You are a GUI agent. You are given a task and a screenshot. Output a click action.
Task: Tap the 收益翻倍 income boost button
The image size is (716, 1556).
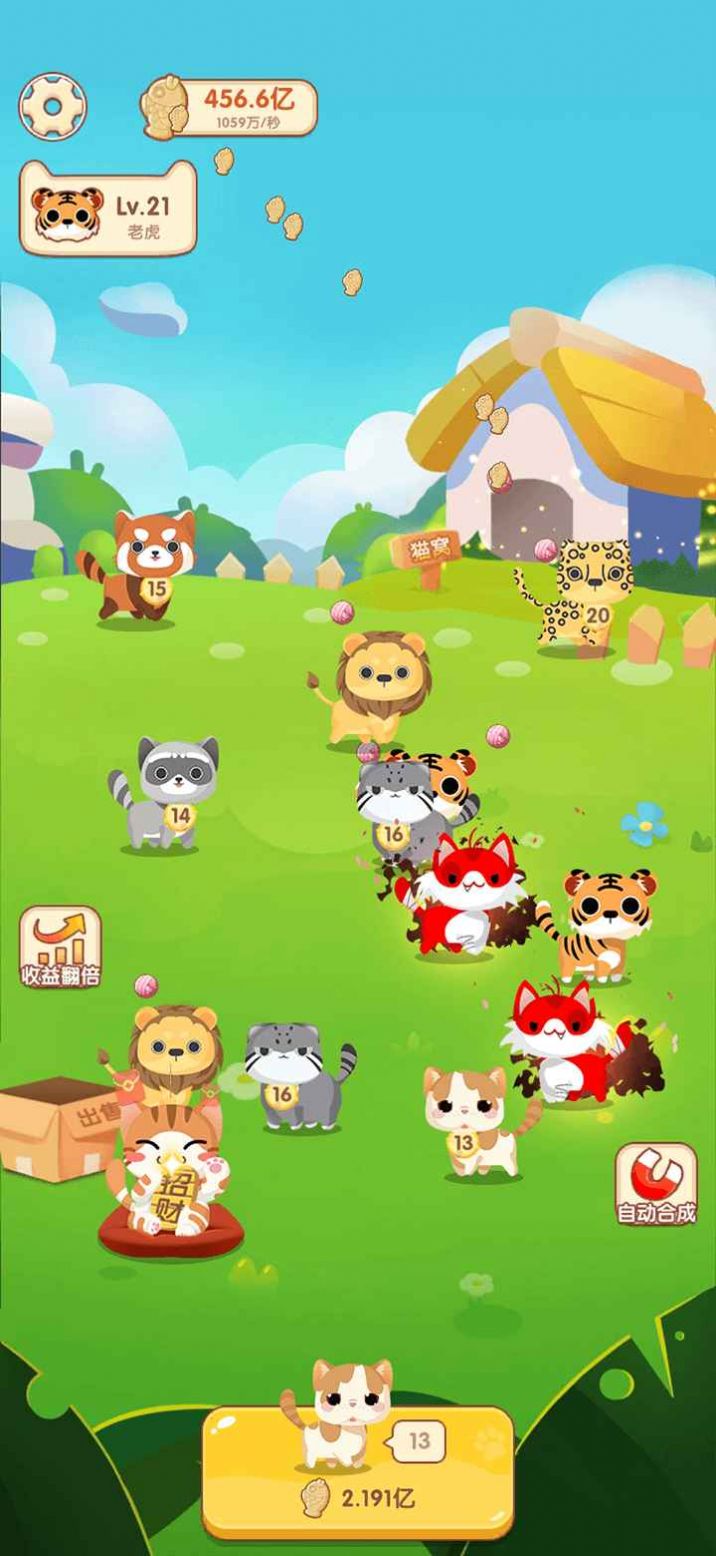61,947
